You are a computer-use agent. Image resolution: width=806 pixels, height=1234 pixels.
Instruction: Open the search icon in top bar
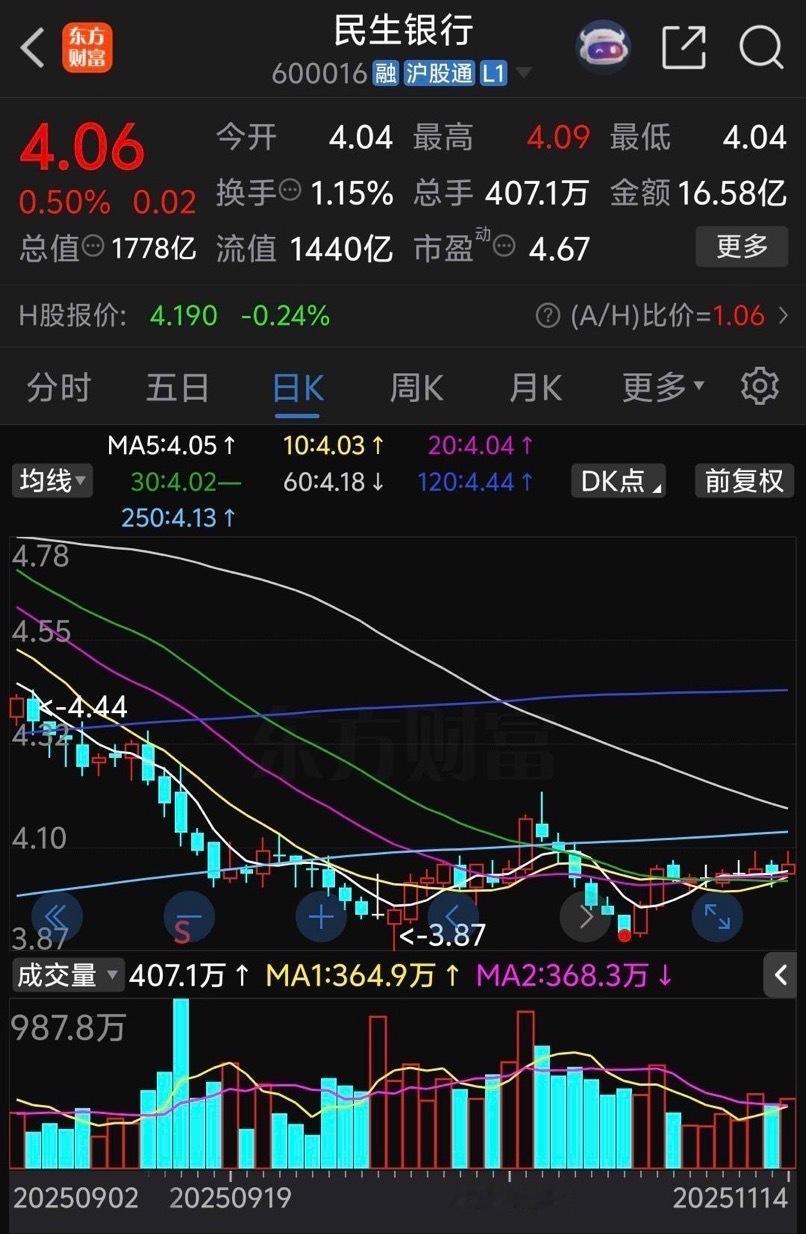point(762,47)
